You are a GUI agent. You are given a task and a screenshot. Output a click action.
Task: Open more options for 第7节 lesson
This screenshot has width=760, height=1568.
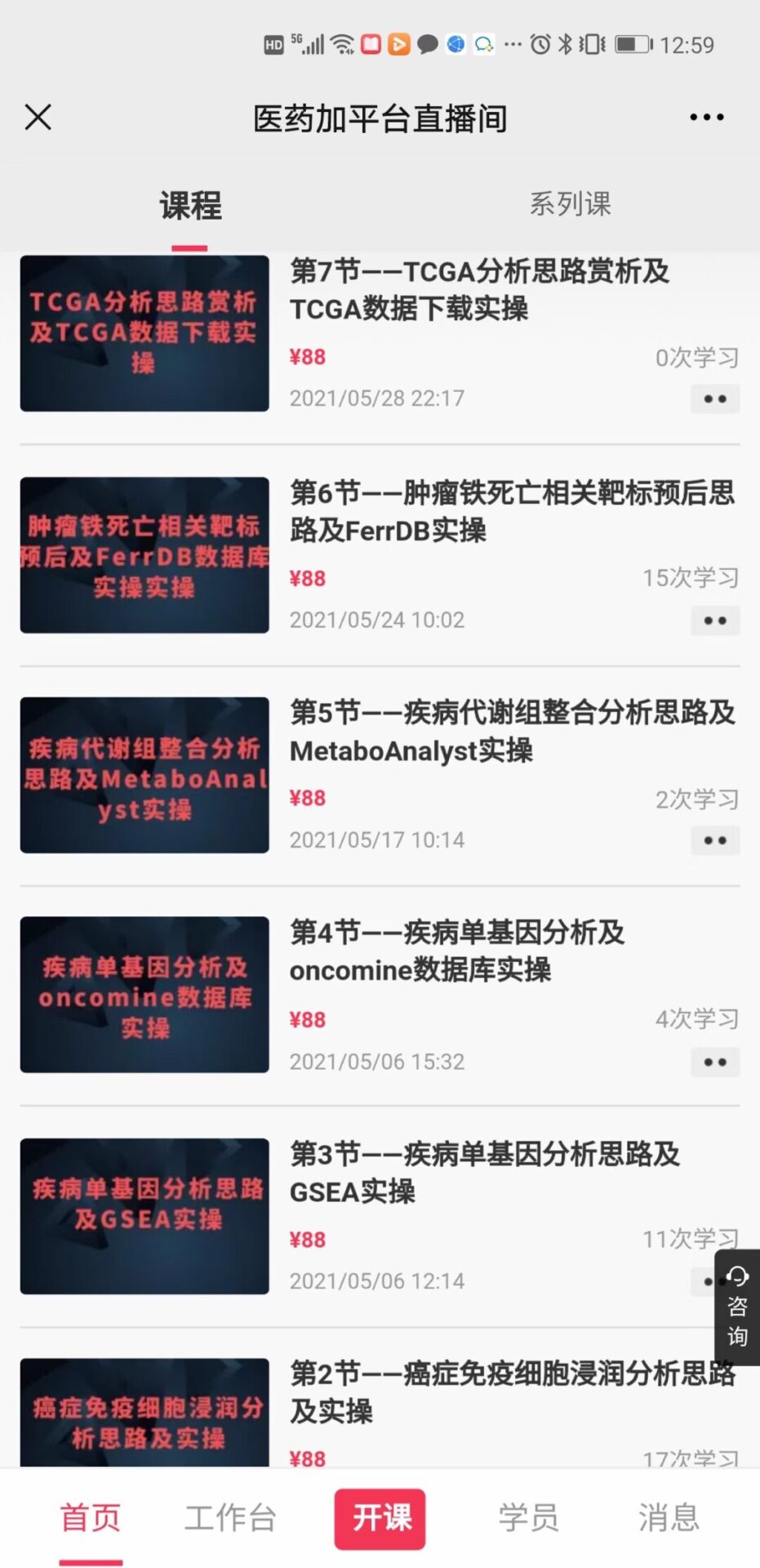click(715, 399)
